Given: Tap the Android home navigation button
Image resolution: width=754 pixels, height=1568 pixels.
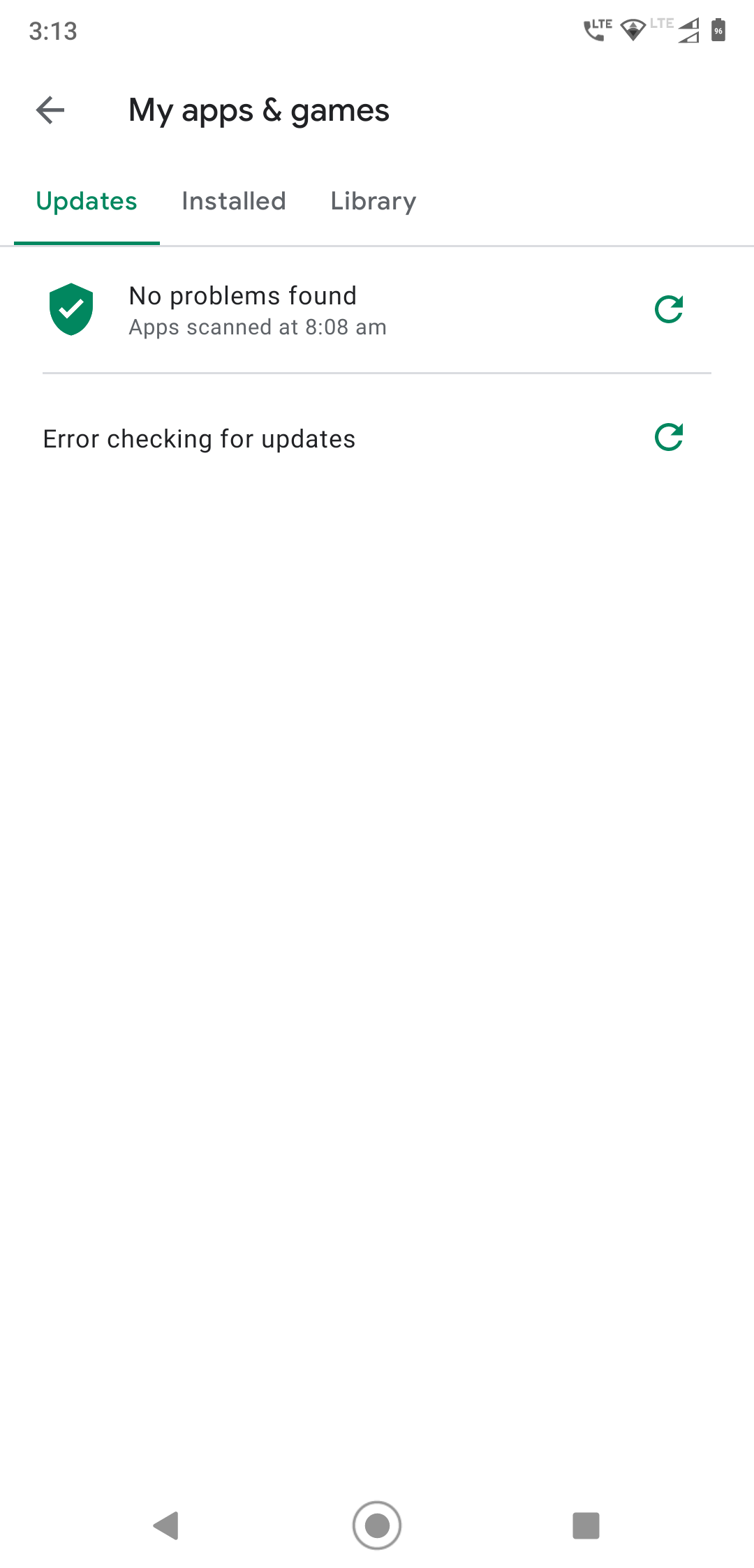Looking at the screenshot, I should tap(377, 1526).
